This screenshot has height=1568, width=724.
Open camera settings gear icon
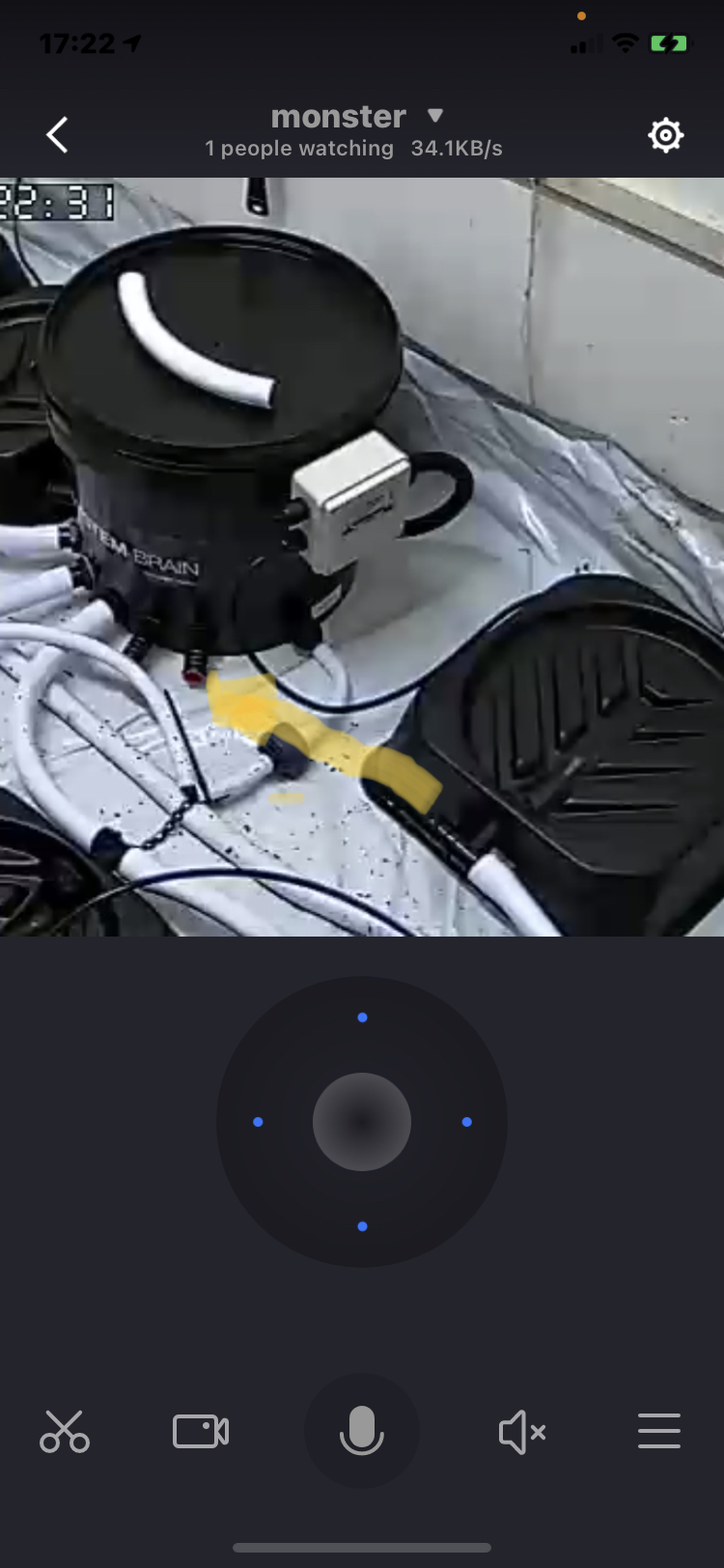(665, 135)
